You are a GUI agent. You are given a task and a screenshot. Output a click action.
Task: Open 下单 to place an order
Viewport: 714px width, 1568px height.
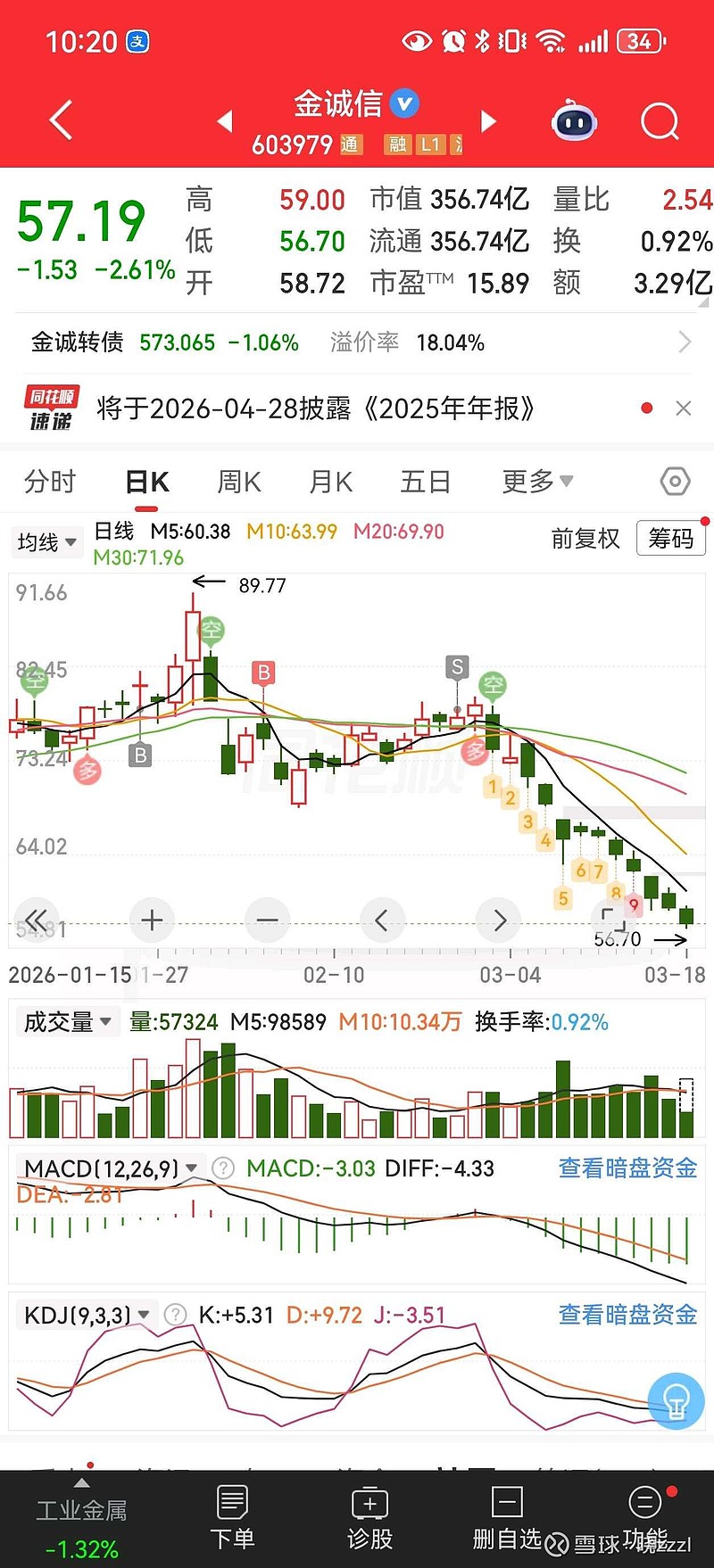click(x=232, y=1517)
